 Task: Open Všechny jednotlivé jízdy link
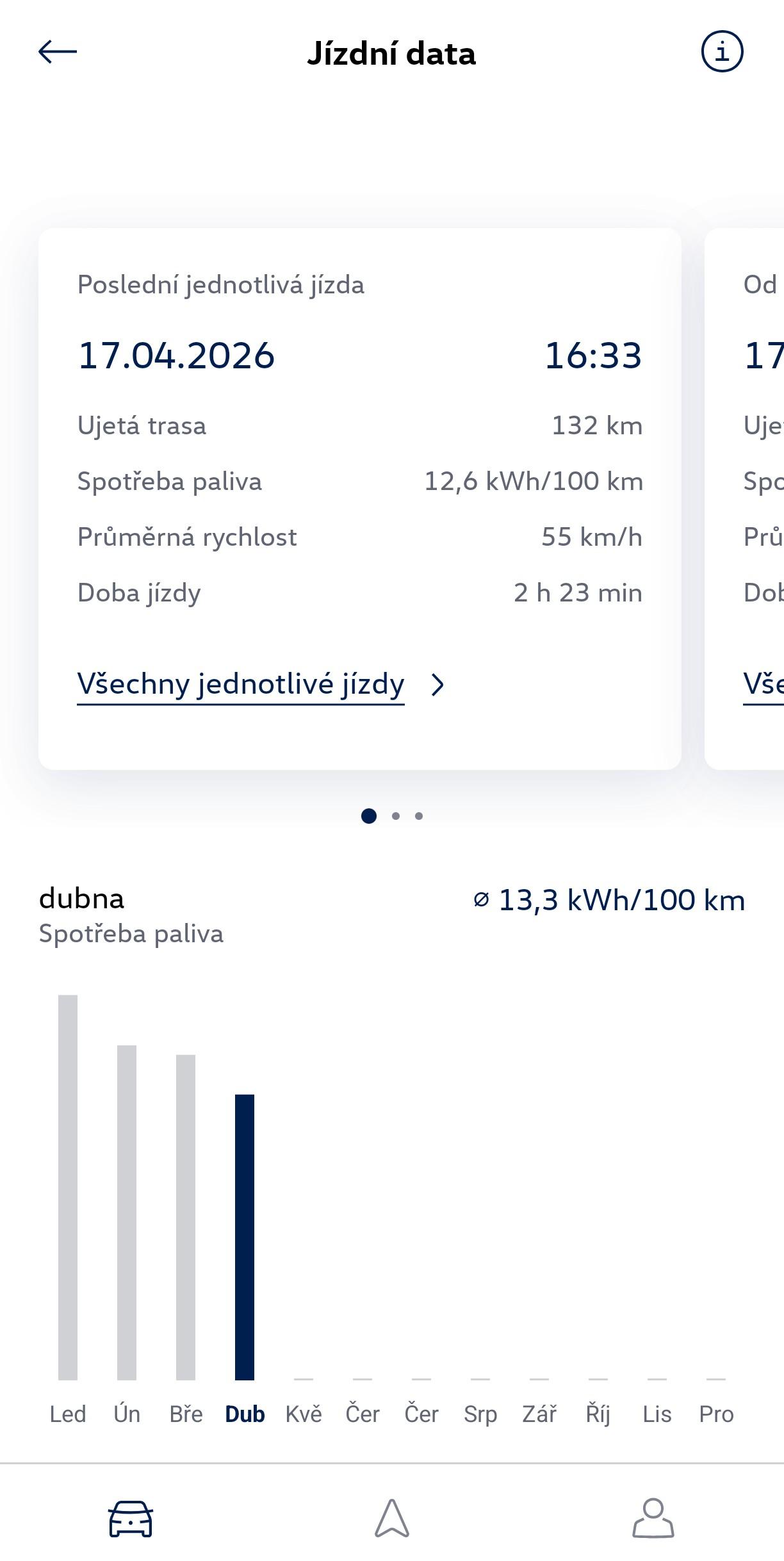coord(241,684)
